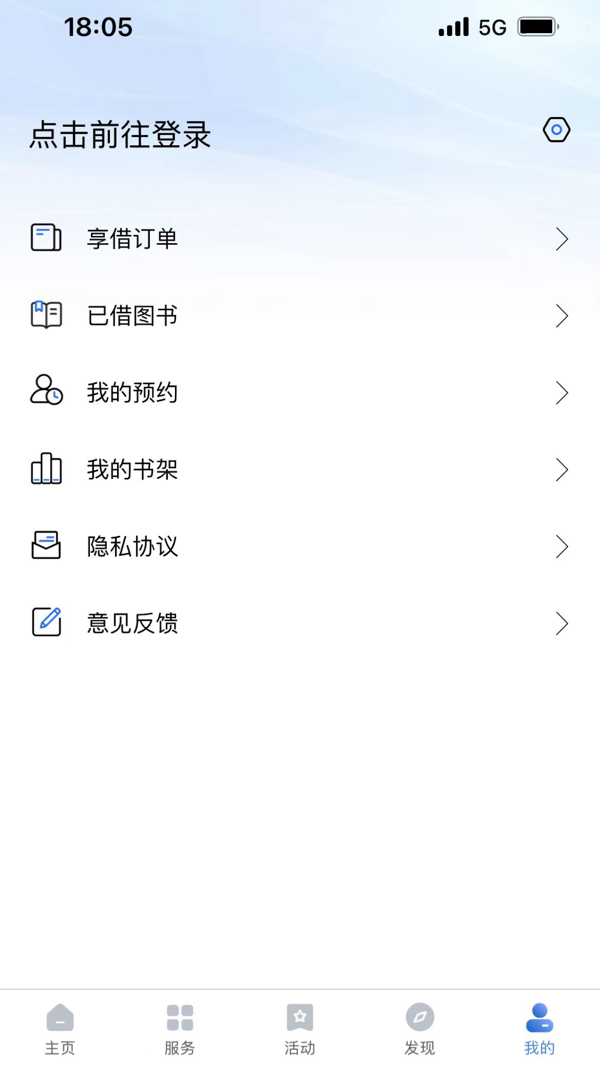Image resolution: width=600 pixels, height=1067 pixels.
Task: View 已借图书 borrowed books
Action: 300,316
